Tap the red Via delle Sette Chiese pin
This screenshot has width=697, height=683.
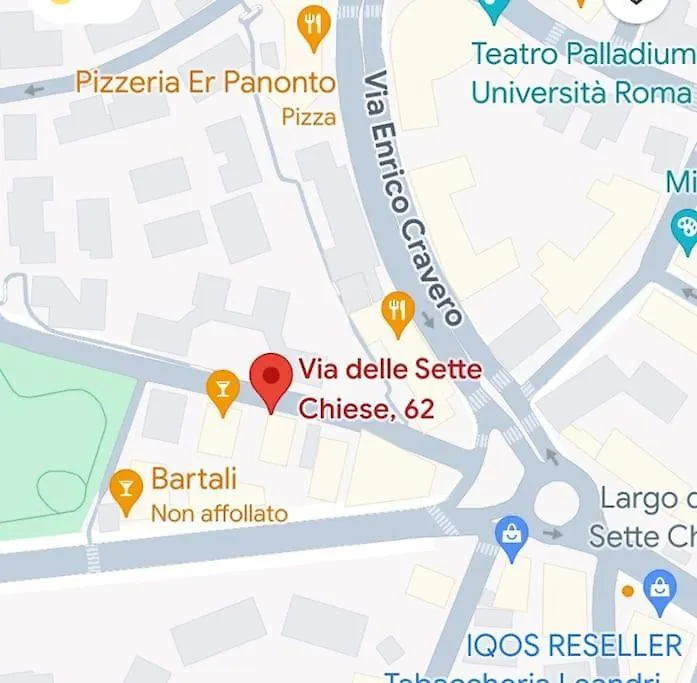pyautogui.click(x=270, y=377)
